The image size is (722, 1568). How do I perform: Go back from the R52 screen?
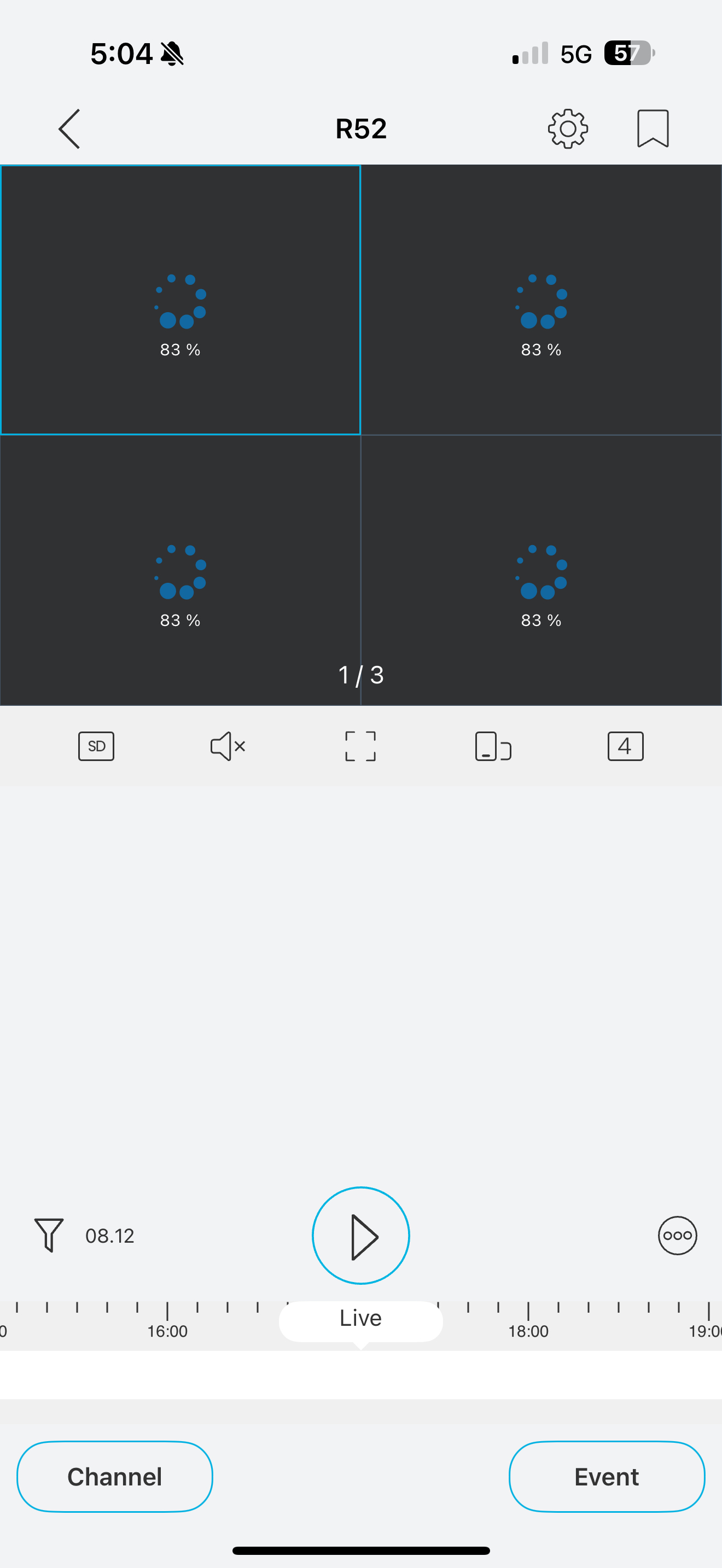pyautogui.click(x=69, y=128)
